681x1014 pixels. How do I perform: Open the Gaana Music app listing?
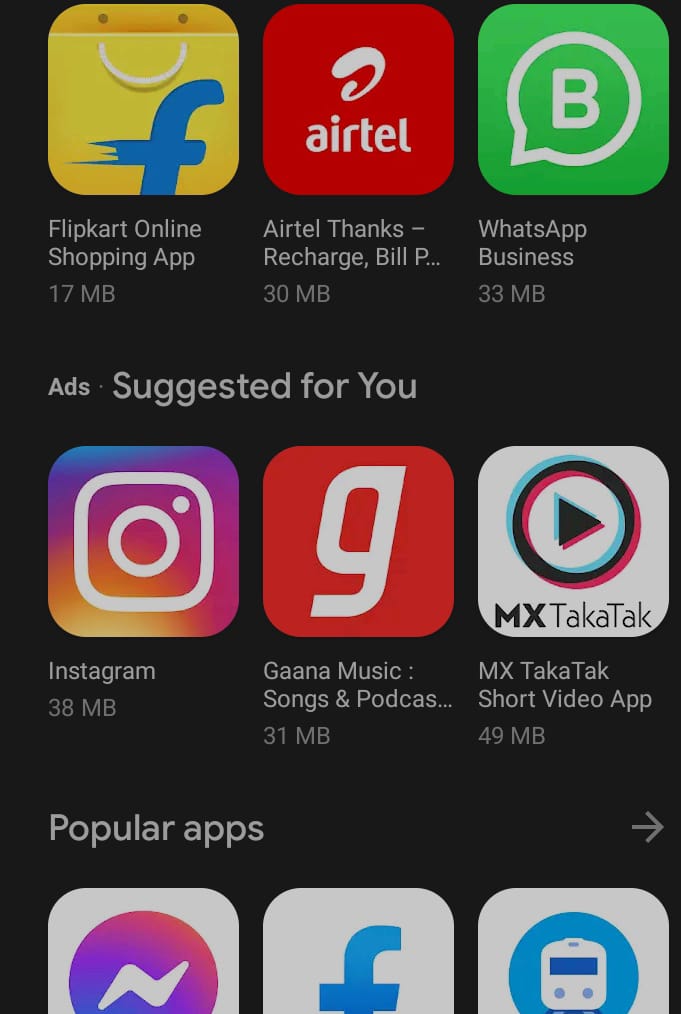pyautogui.click(x=358, y=541)
